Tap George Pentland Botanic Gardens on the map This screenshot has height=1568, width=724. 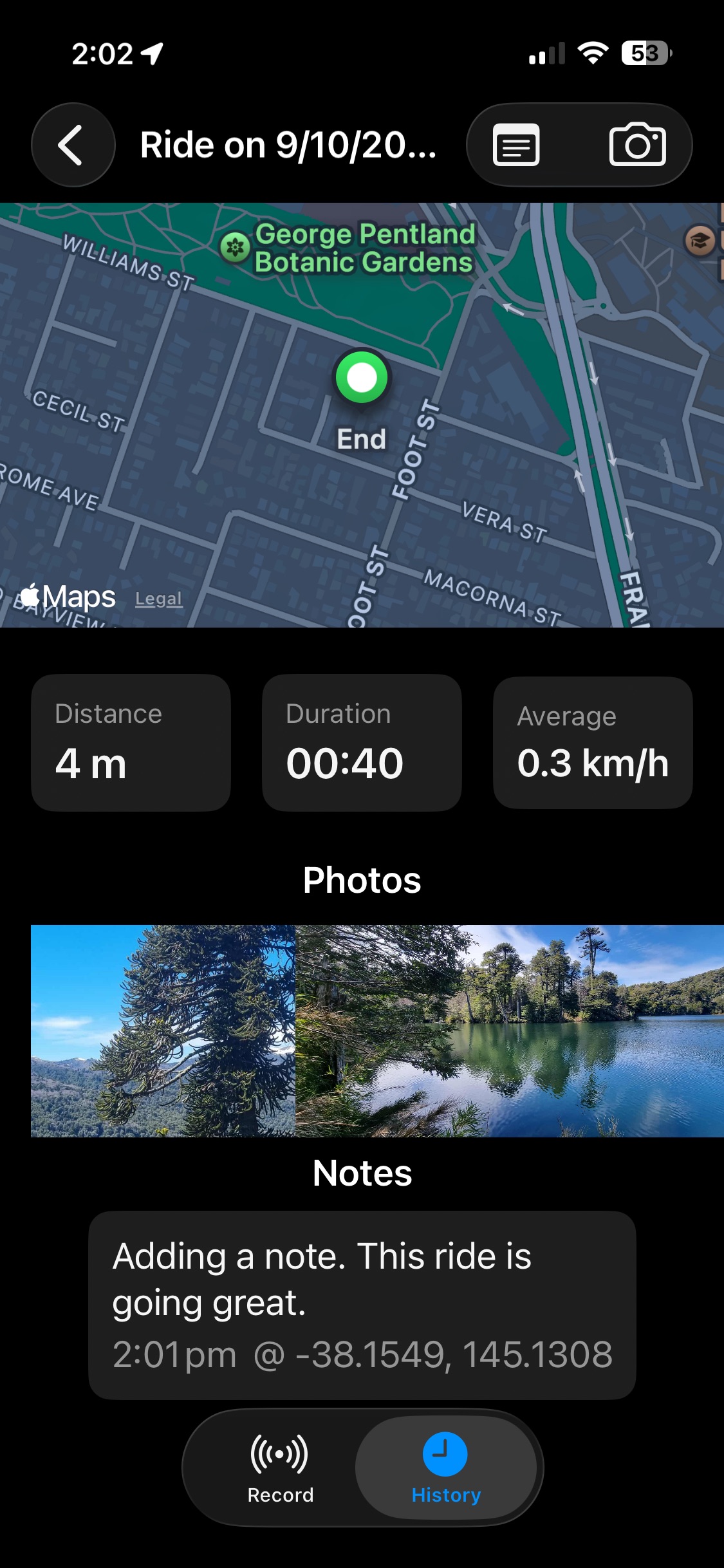(364, 248)
